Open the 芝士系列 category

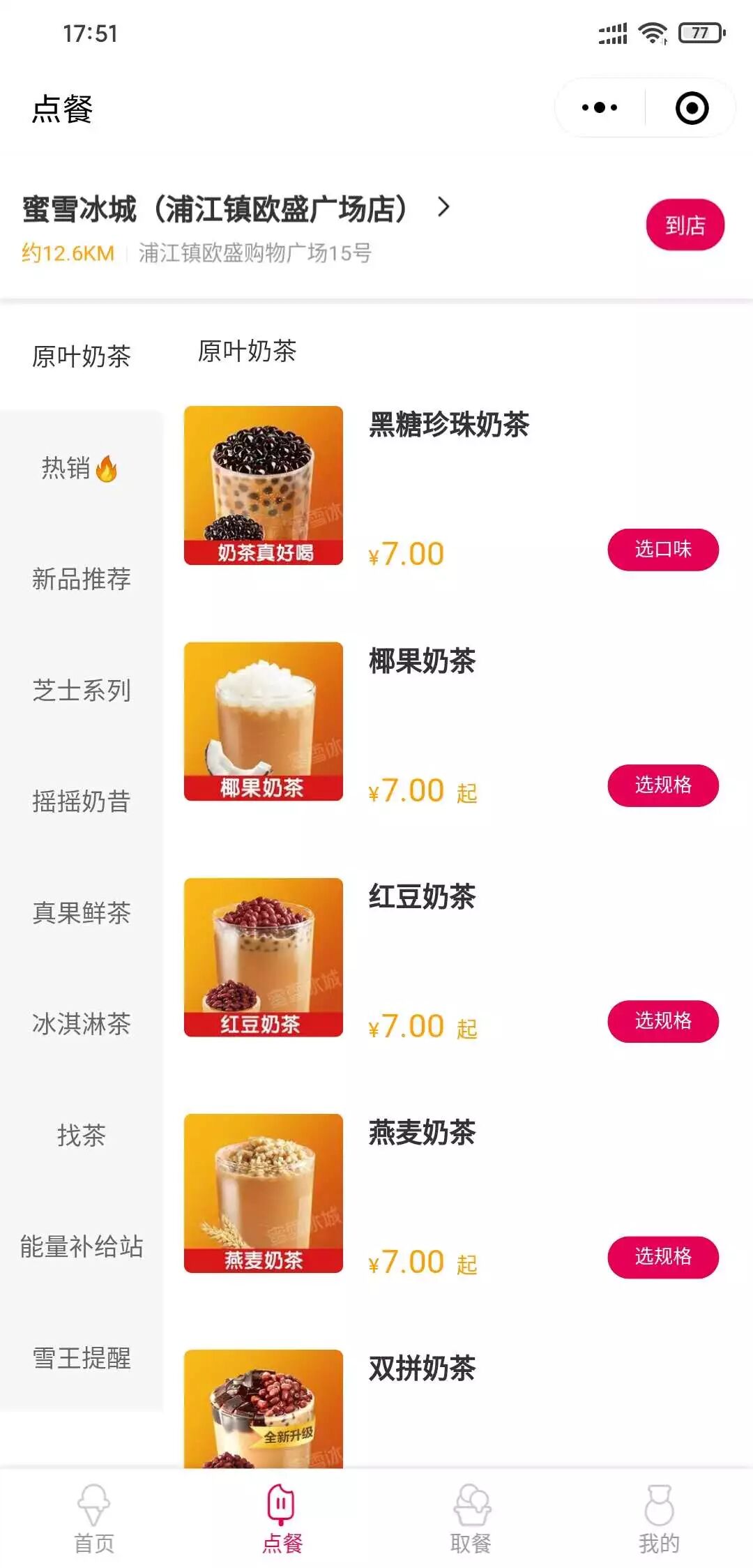81,691
